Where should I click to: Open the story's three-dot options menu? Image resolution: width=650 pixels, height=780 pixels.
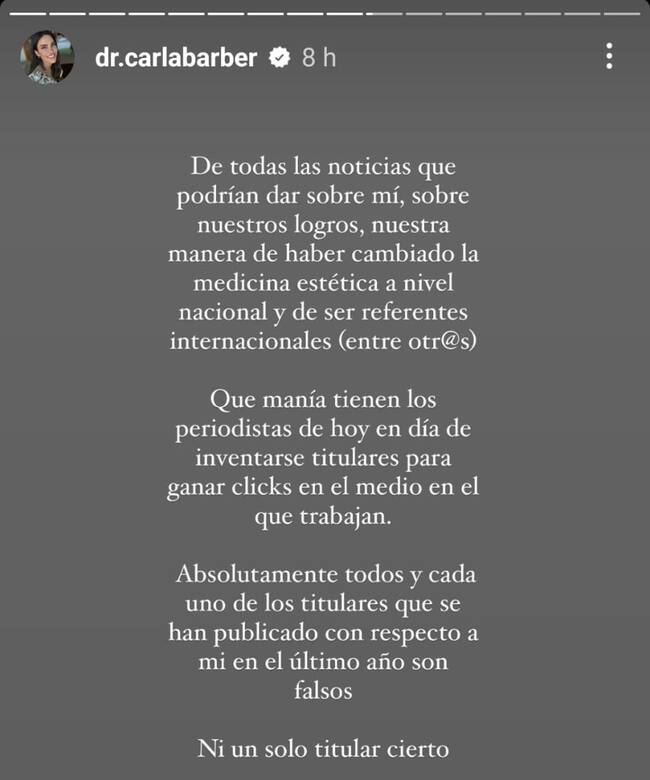point(609,57)
